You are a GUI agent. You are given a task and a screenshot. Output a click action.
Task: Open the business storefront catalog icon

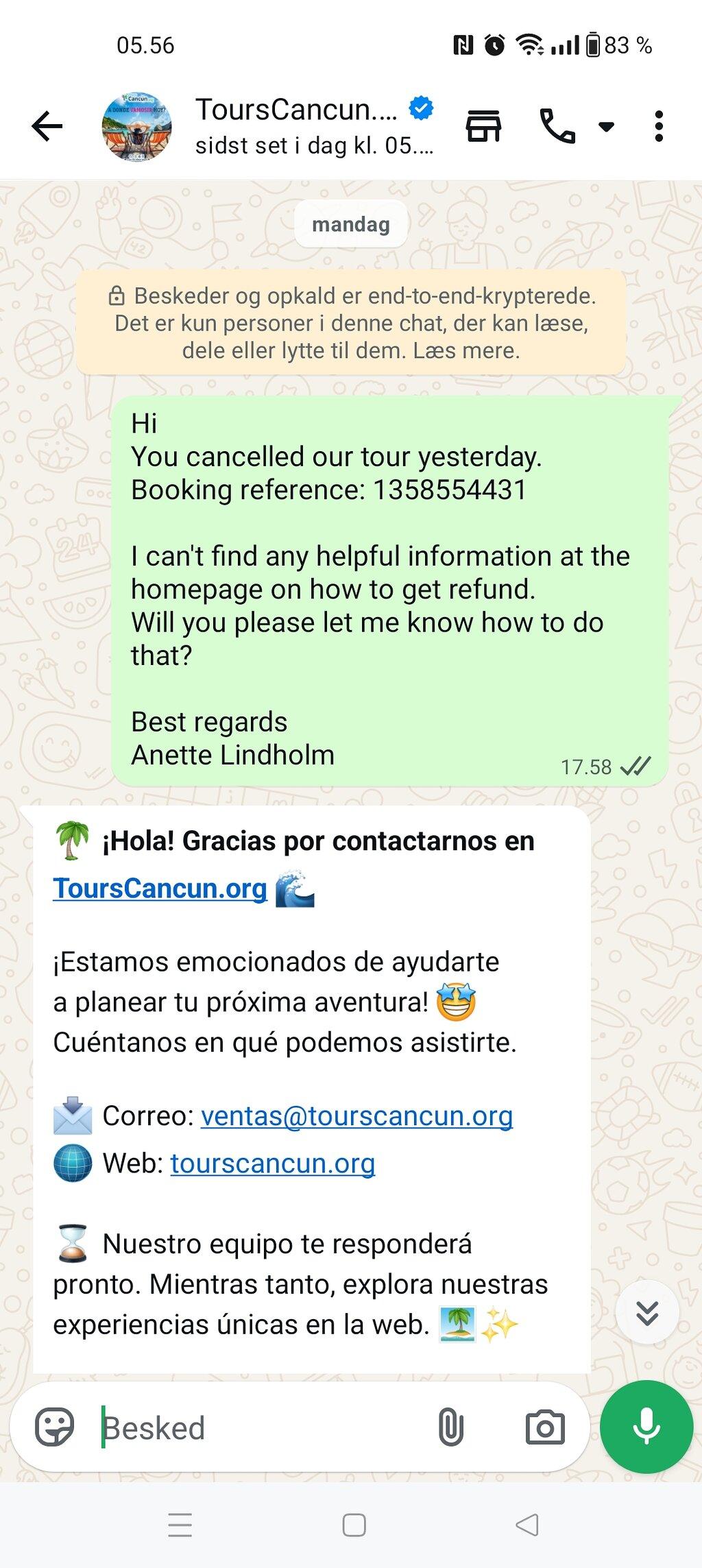(x=484, y=126)
